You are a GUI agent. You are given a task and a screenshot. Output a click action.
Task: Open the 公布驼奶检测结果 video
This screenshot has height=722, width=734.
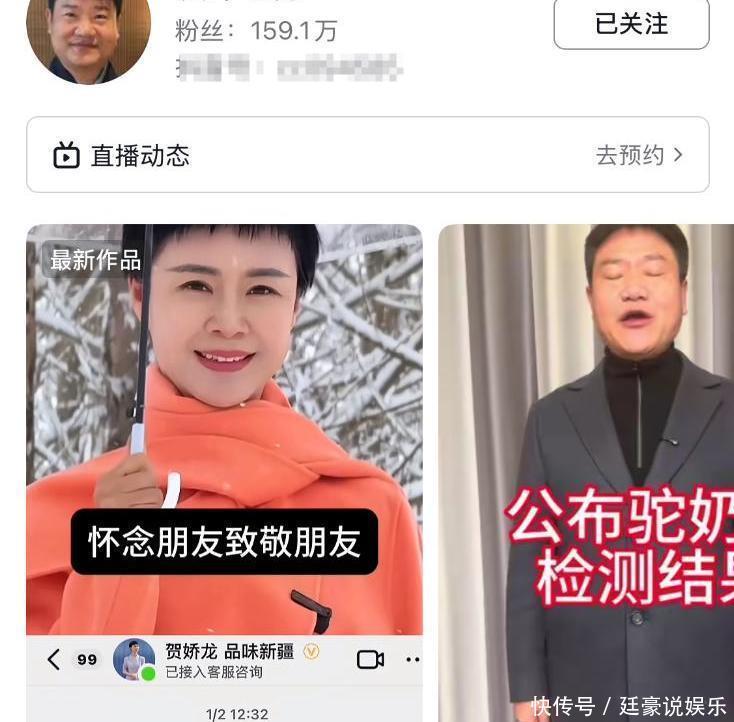[x=586, y=470]
